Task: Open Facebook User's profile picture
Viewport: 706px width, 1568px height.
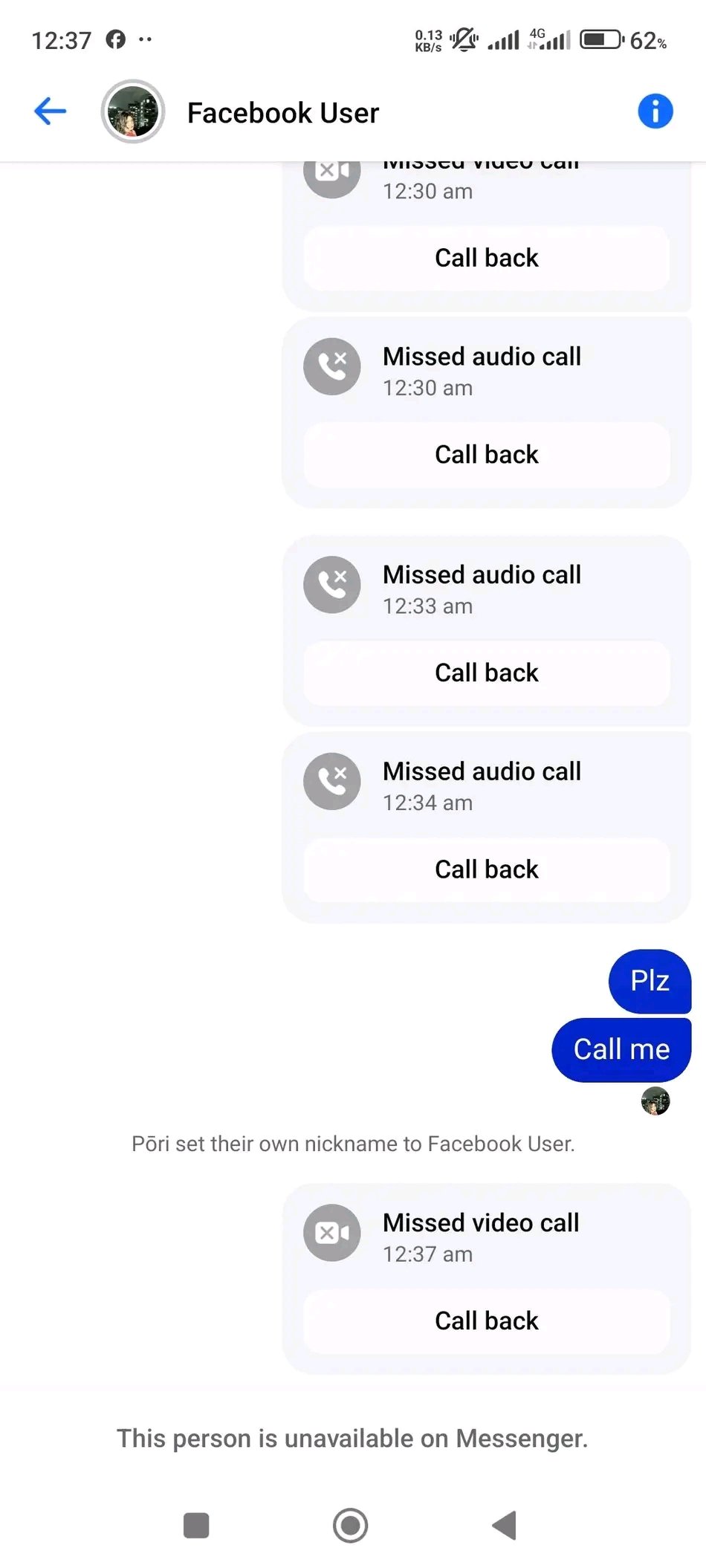Action: point(133,111)
